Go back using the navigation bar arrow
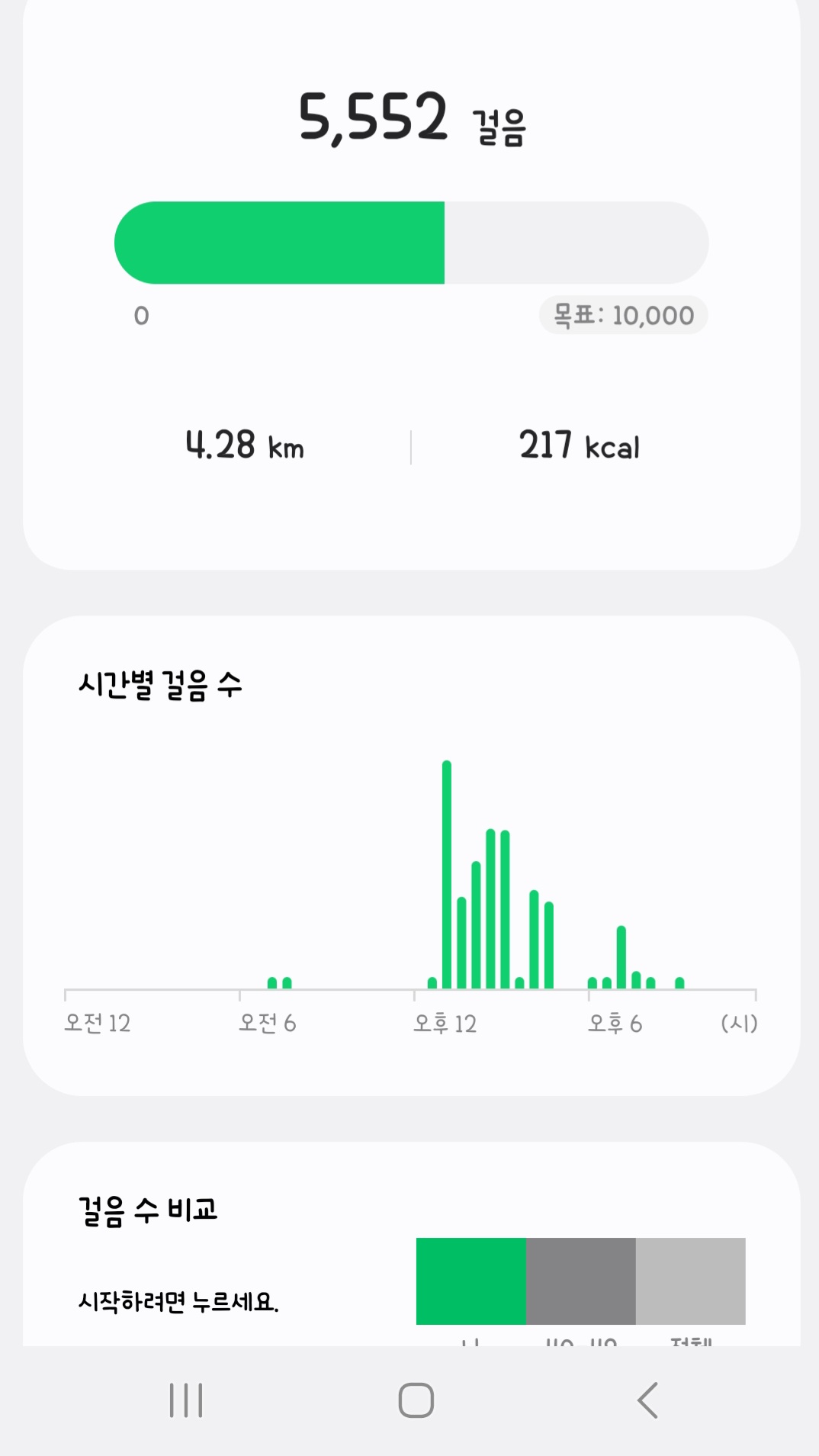 coord(647,1400)
